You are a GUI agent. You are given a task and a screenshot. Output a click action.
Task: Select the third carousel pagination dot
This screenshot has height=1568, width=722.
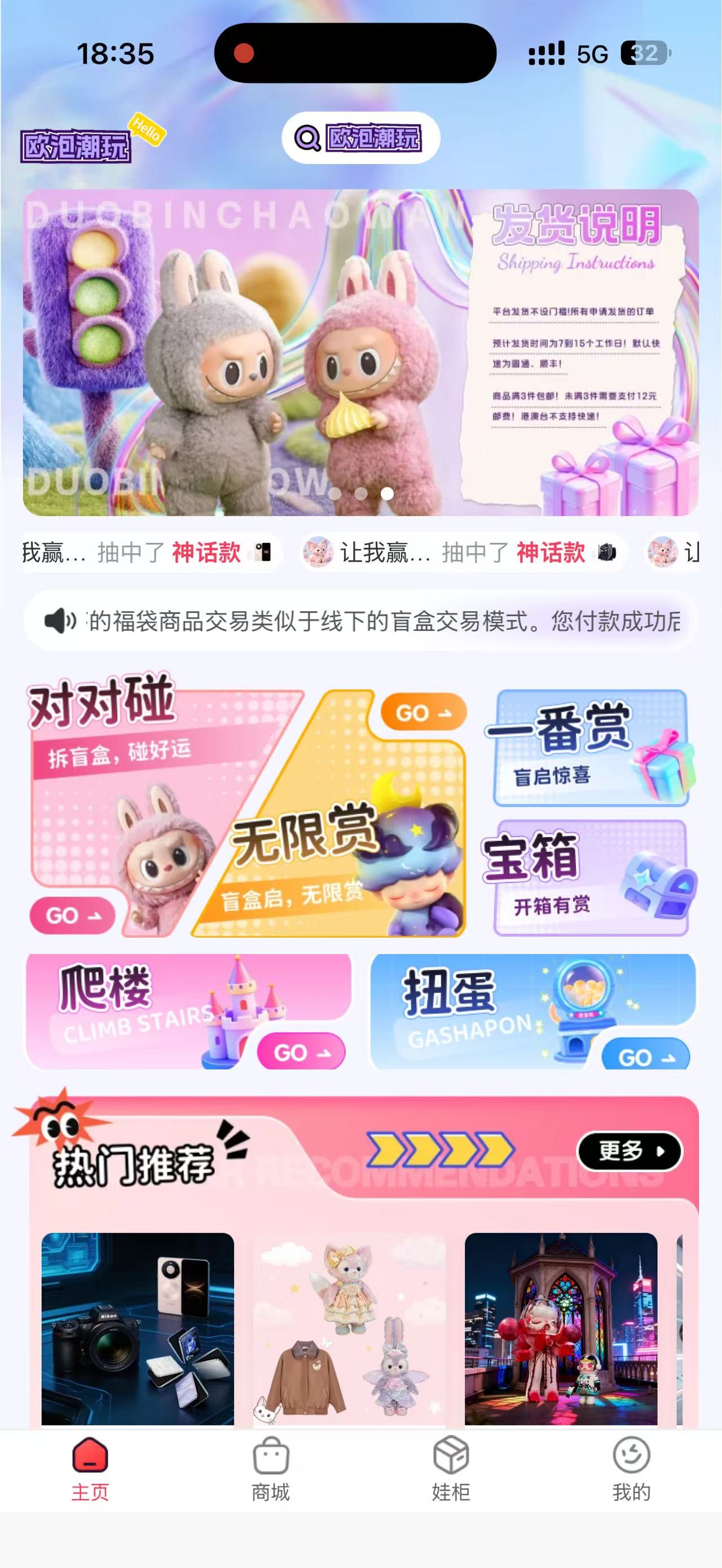tap(386, 496)
